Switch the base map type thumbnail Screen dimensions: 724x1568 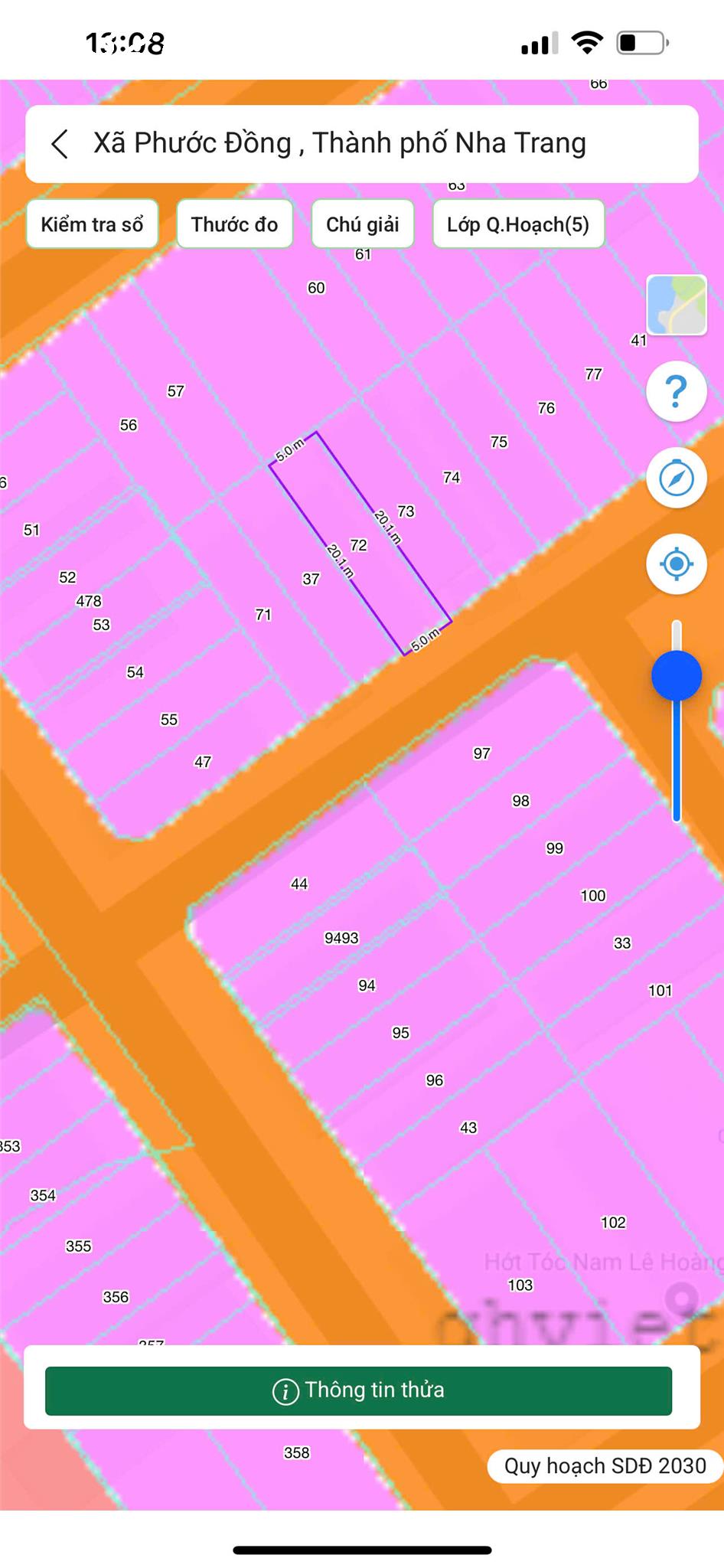click(676, 305)
